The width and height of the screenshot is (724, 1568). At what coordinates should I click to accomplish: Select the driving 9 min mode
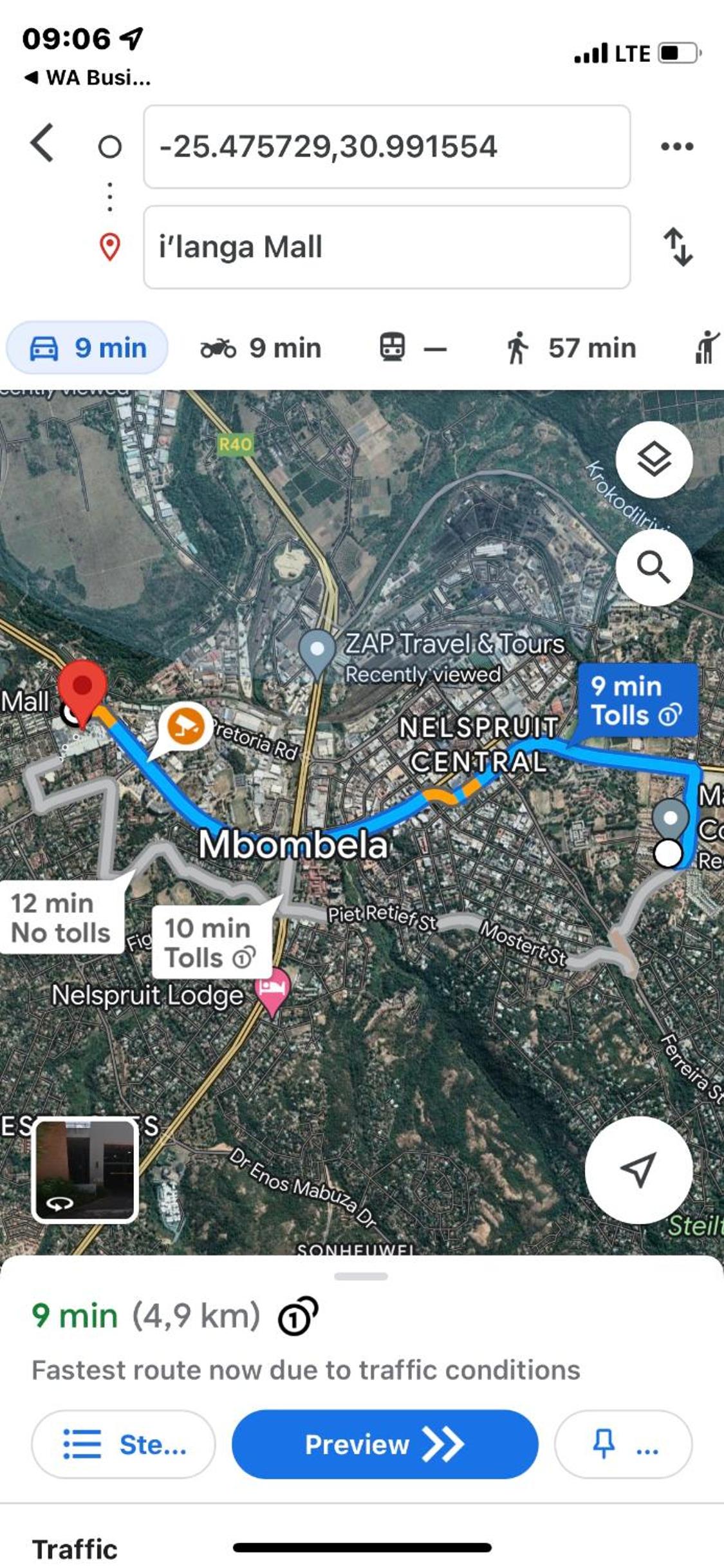(x=88, y=348)
